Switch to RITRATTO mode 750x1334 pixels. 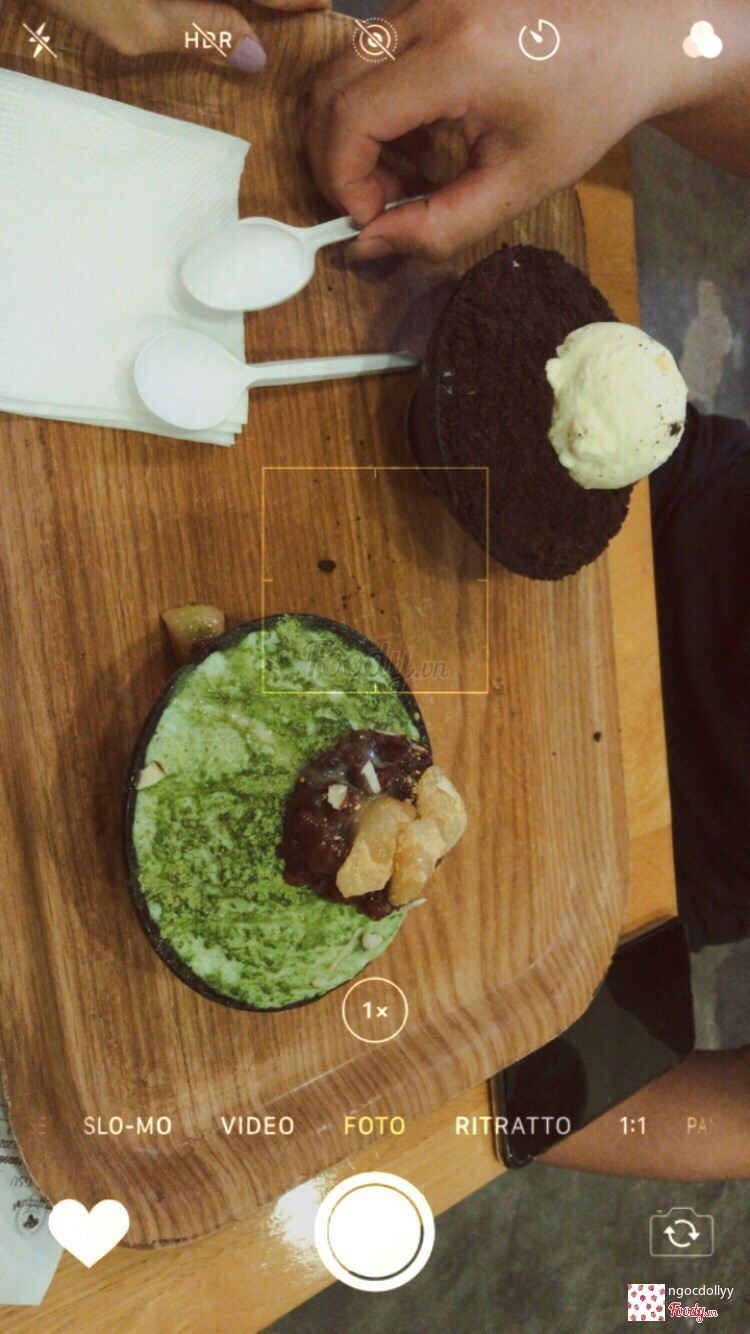(x=513, y=1126)
